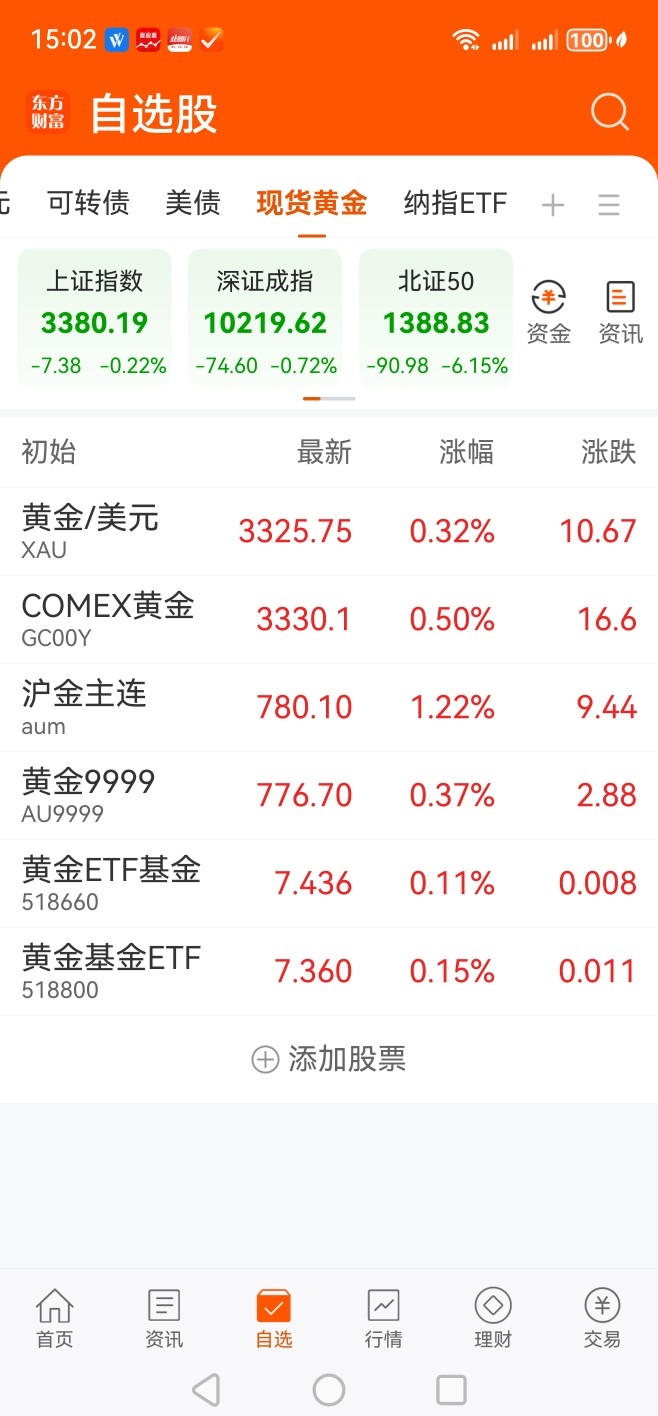Open the 深证成指 index card

point(265,317)
